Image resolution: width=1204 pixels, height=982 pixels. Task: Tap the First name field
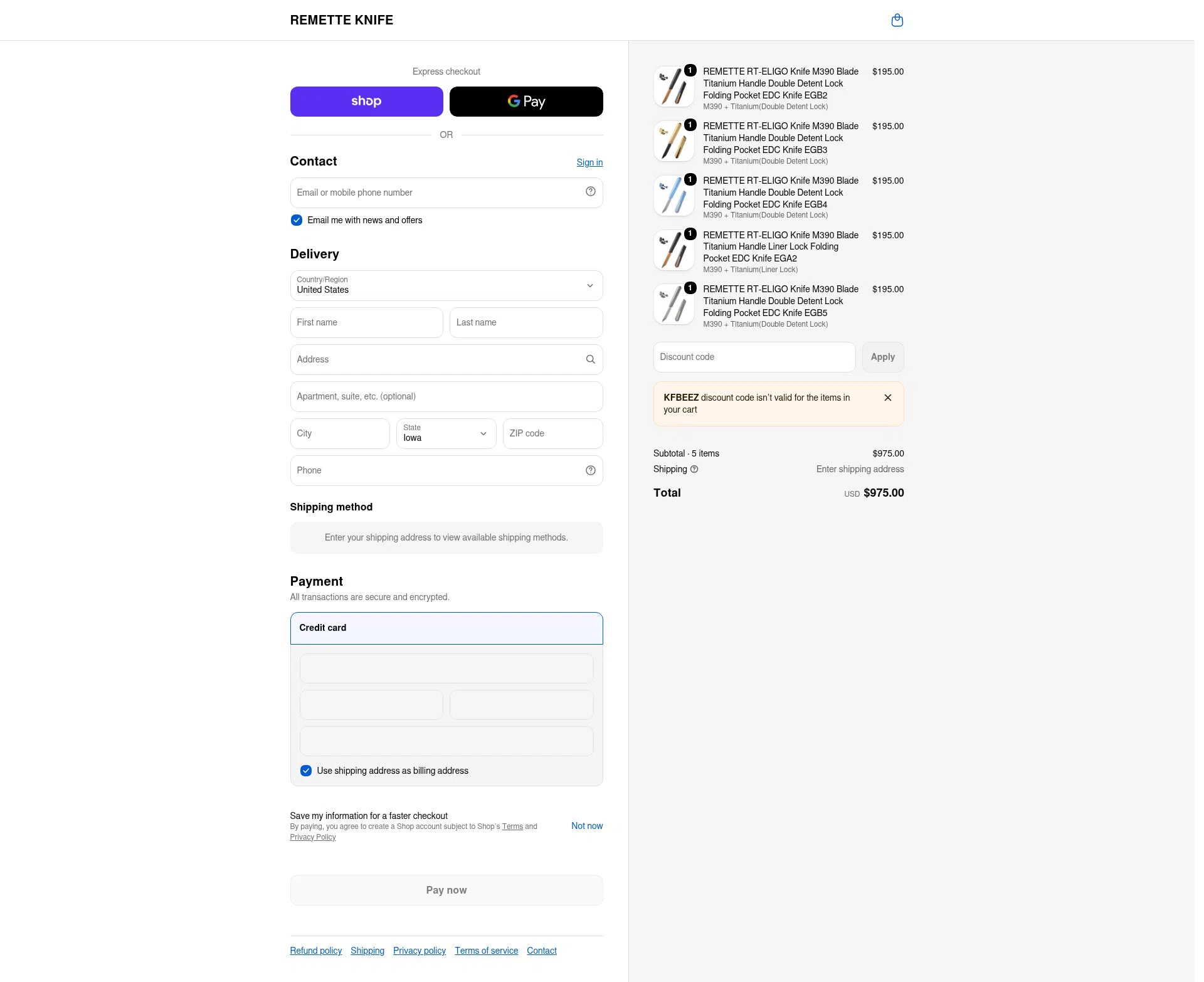[366, 322]
